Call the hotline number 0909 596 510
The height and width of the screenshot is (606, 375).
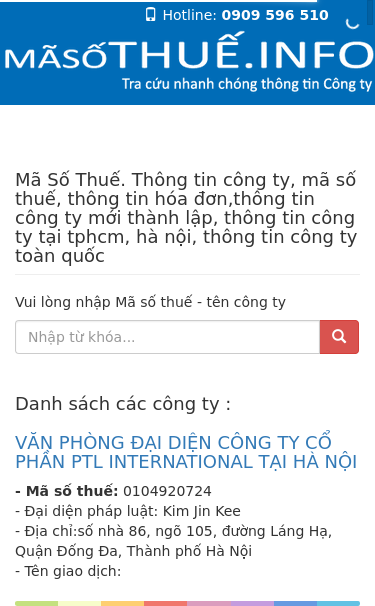[275, 15]
